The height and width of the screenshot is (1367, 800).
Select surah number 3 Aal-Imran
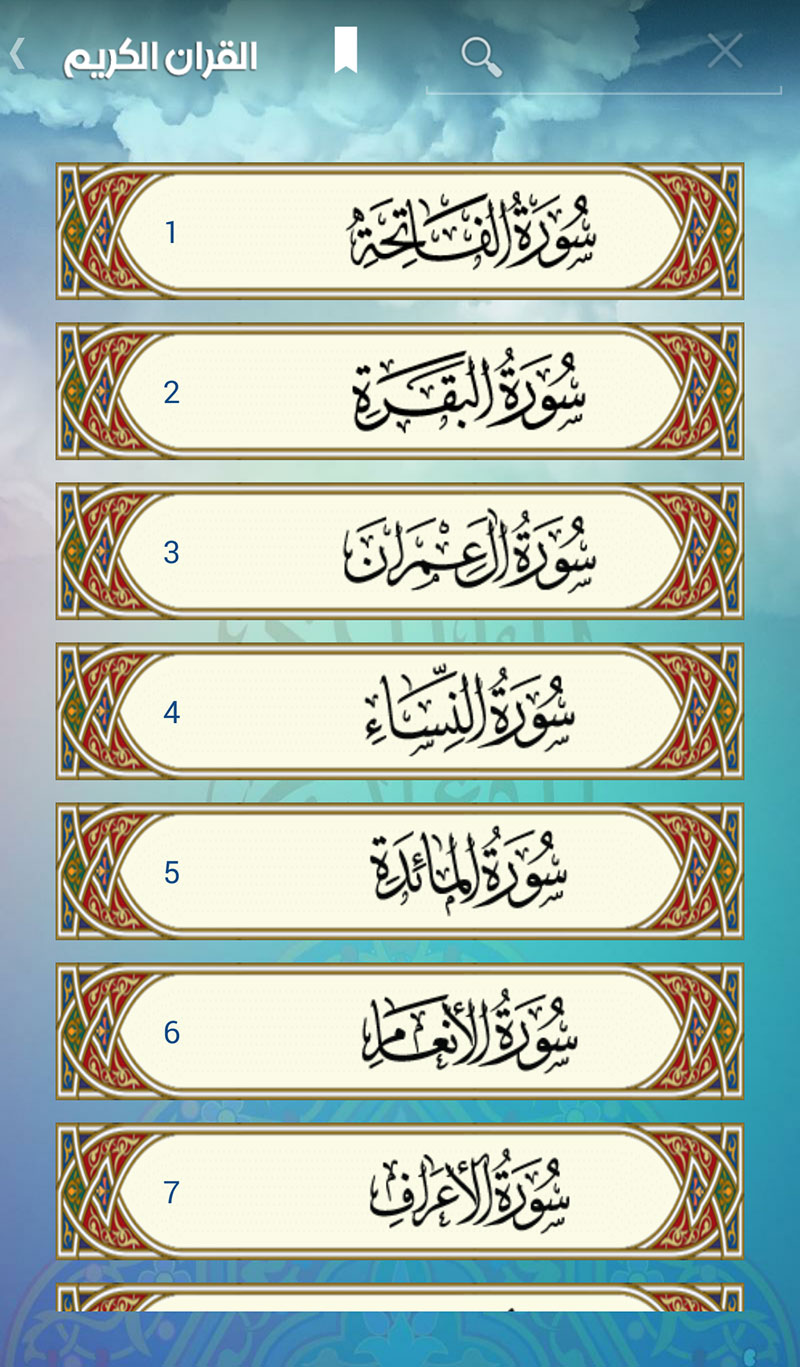[x=400, y=552]
